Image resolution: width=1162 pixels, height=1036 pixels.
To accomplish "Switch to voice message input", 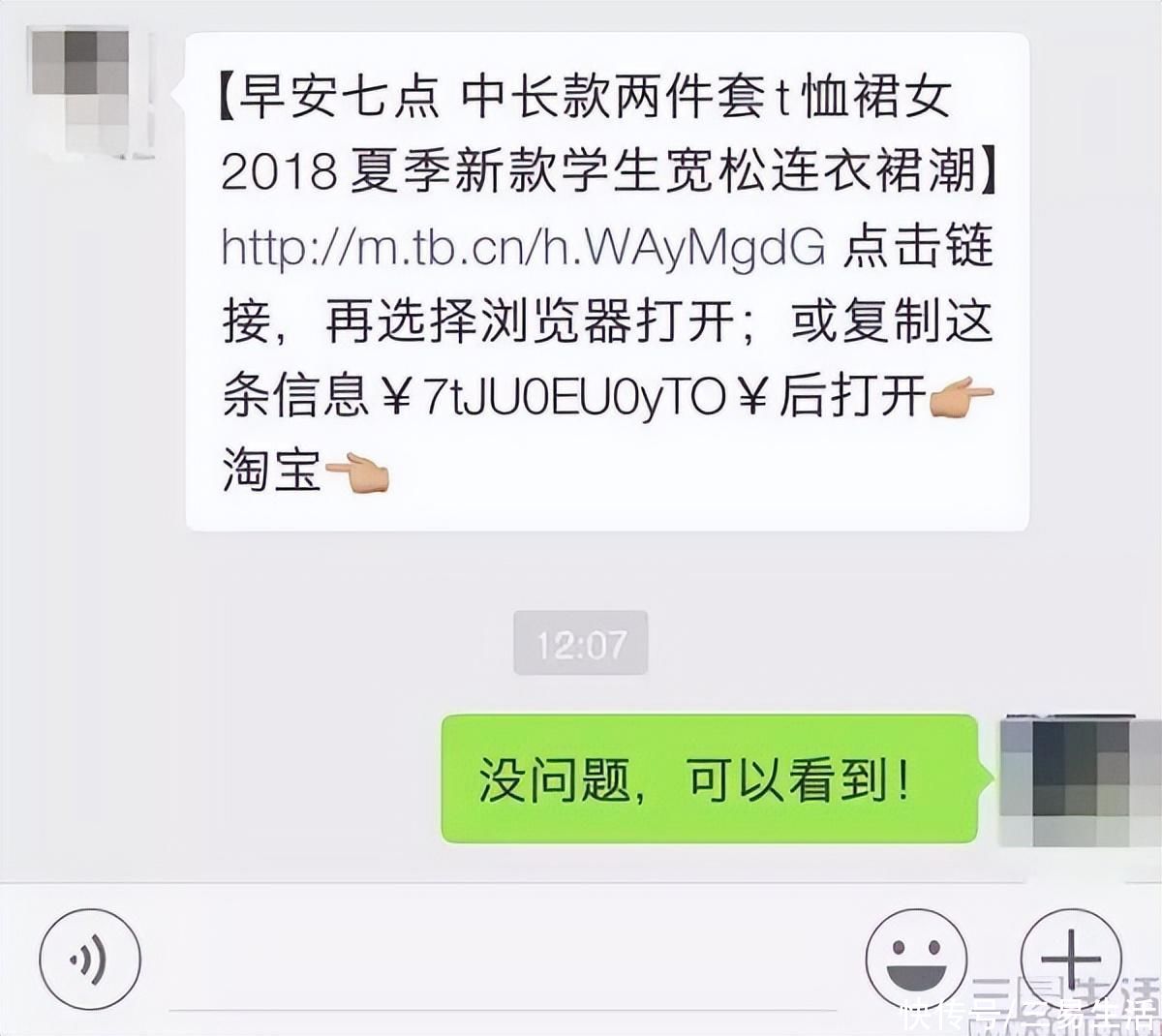I will tap(90, 960).
